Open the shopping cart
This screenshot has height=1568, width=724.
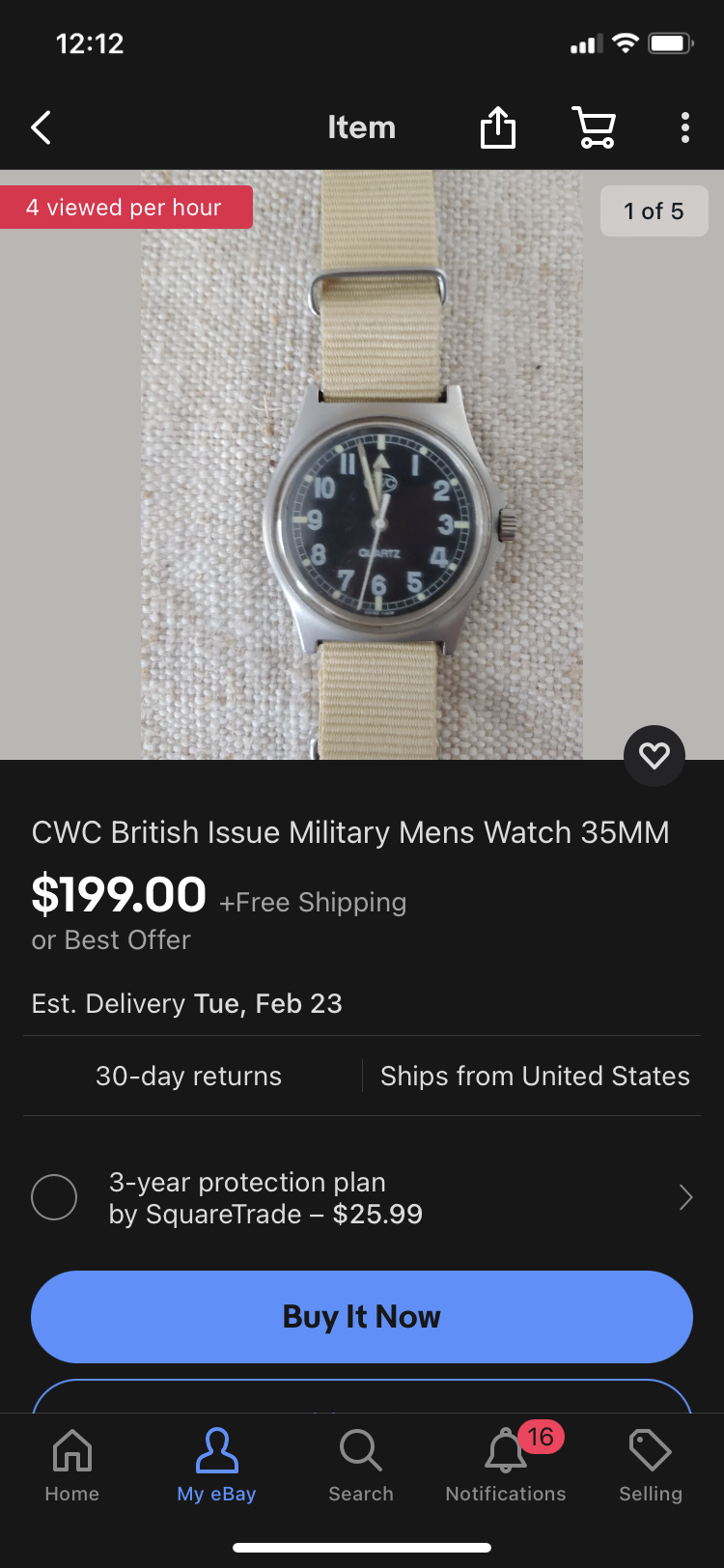pos(595,127)
